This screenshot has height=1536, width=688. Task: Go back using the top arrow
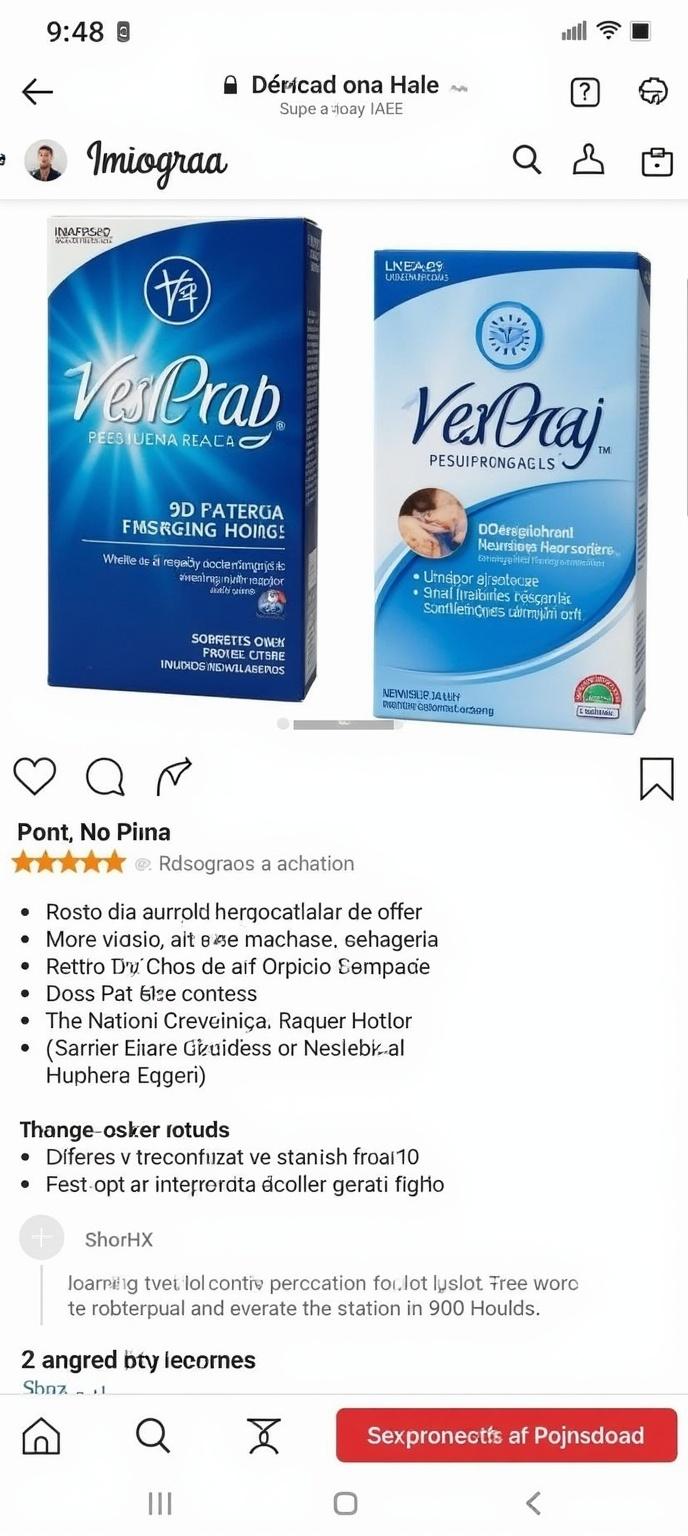point(37,92)
